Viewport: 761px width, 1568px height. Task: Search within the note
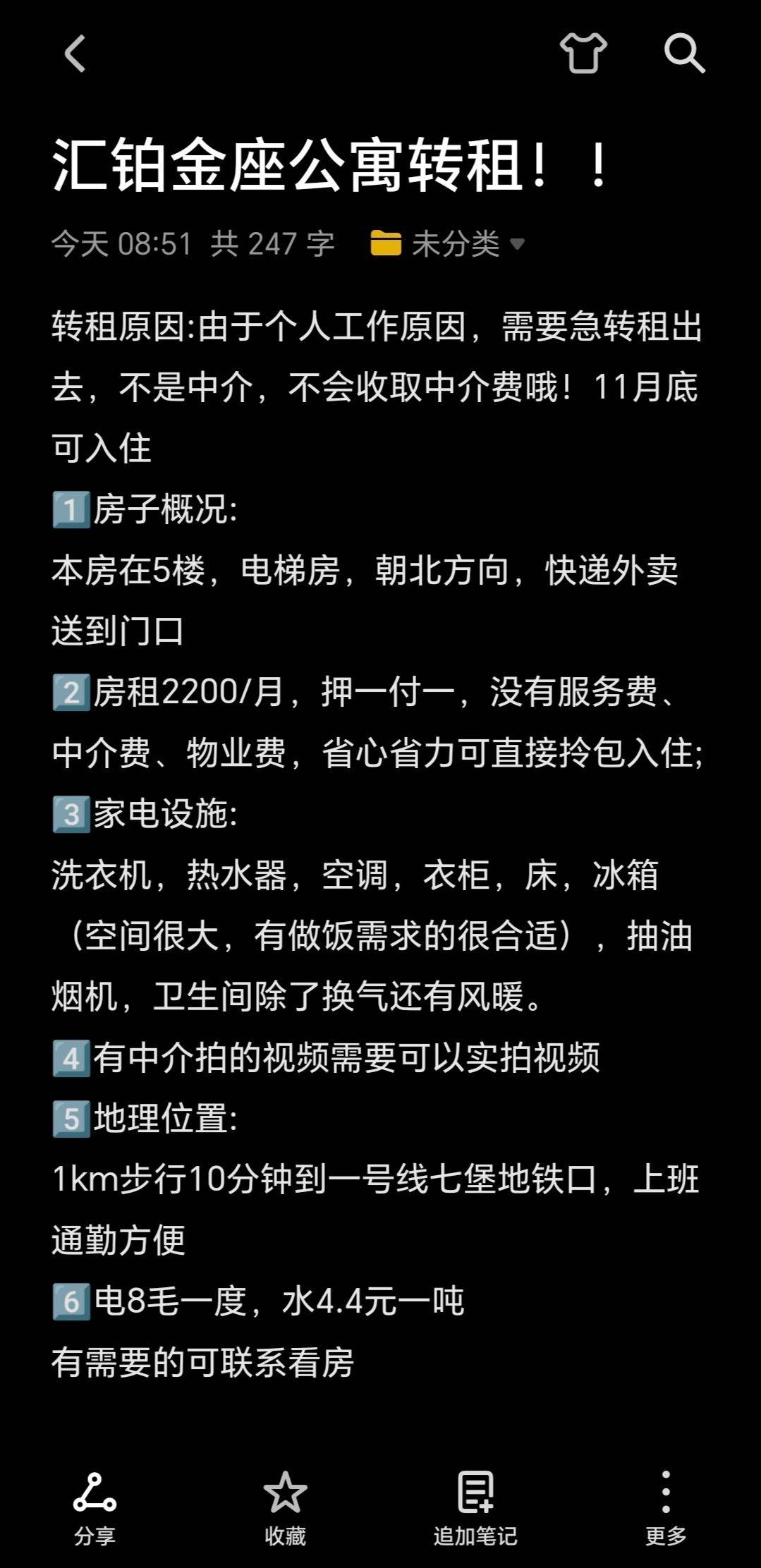tap(684, 53)
